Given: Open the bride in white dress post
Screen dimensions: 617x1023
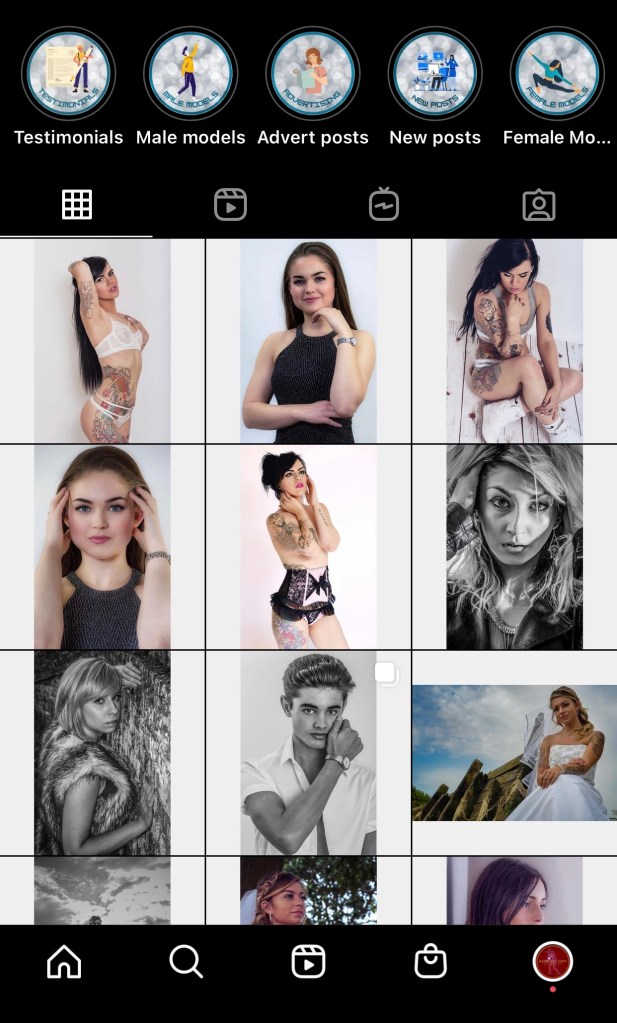Looking at the screenshot, I should pos(514,752).
